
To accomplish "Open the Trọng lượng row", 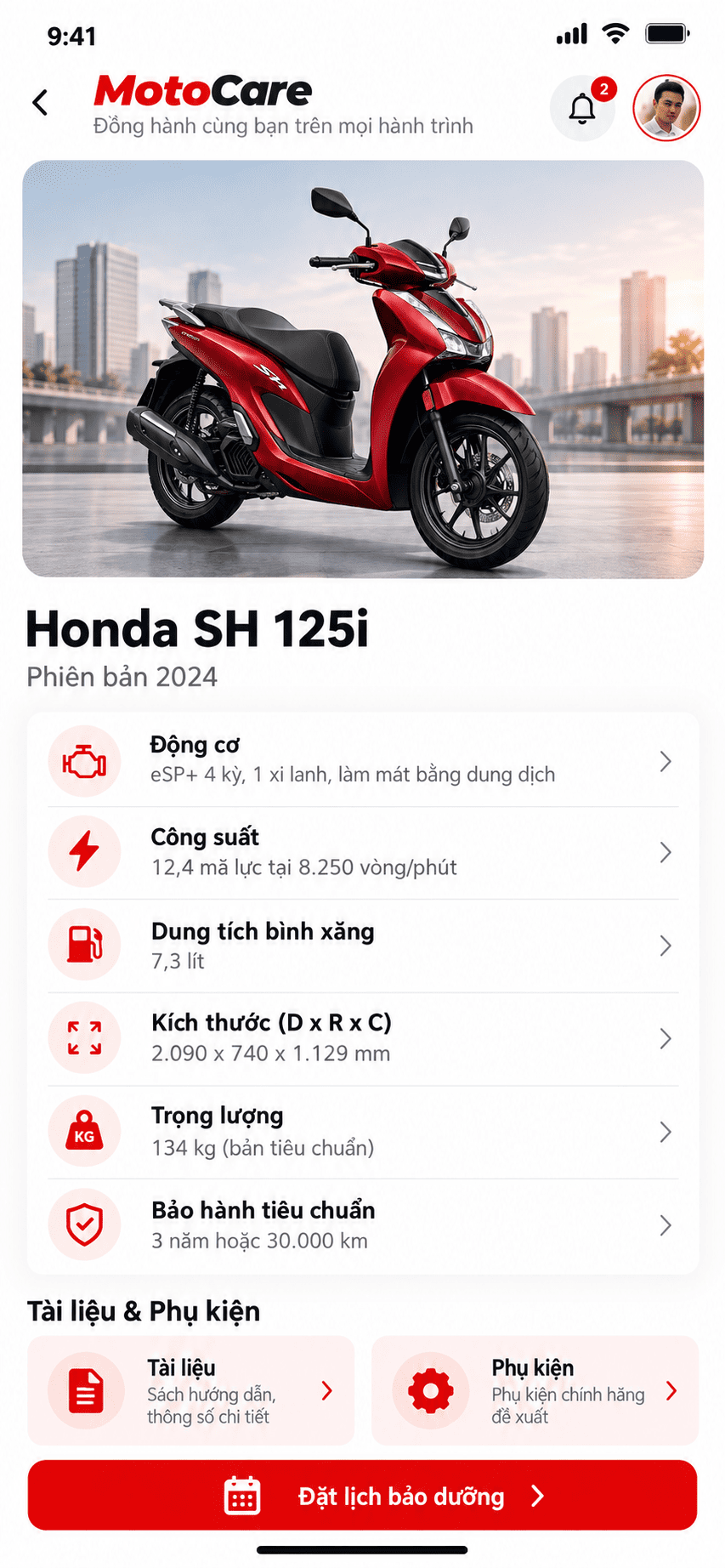I will (363, 1132).
